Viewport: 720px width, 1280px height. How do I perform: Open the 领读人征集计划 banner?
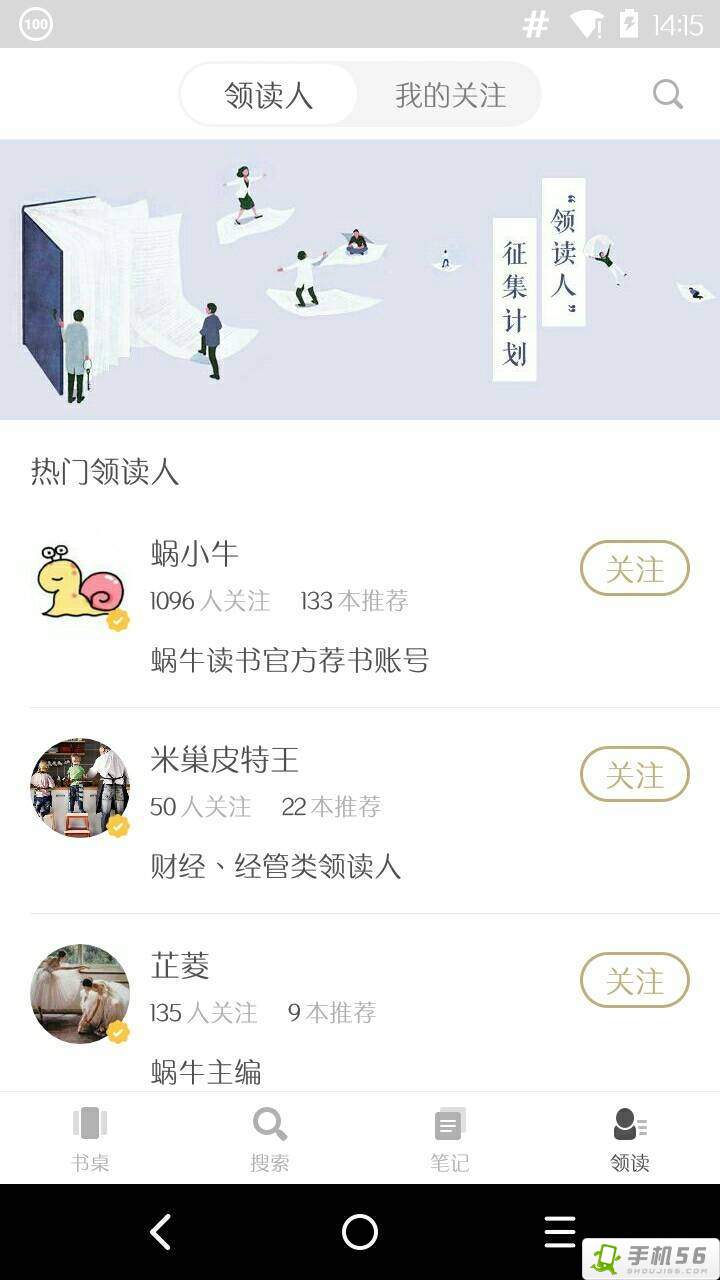pos(360,280)
